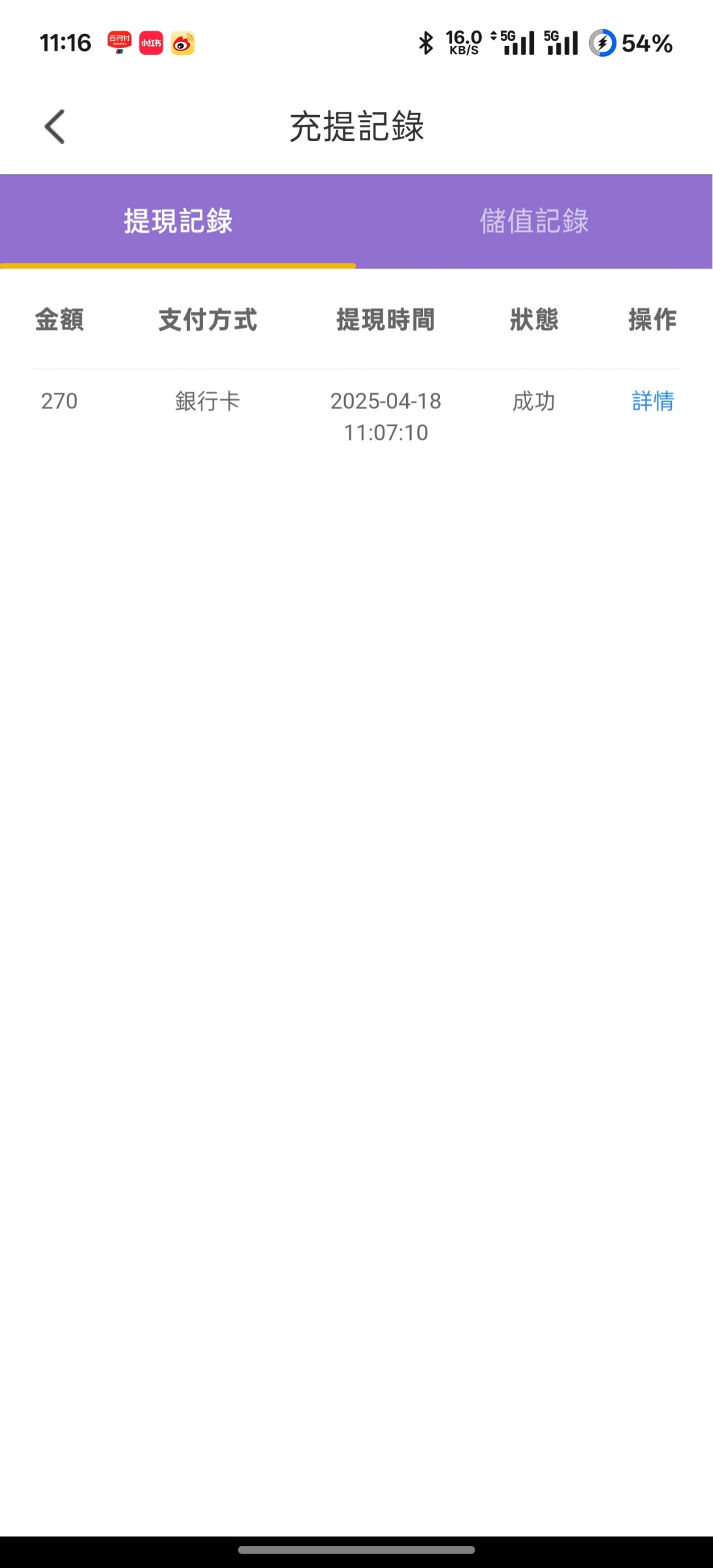Open 詳情 for the 270 withdrawal
The height and width of the screenshot is (1568, 713).
click(652, 400)
